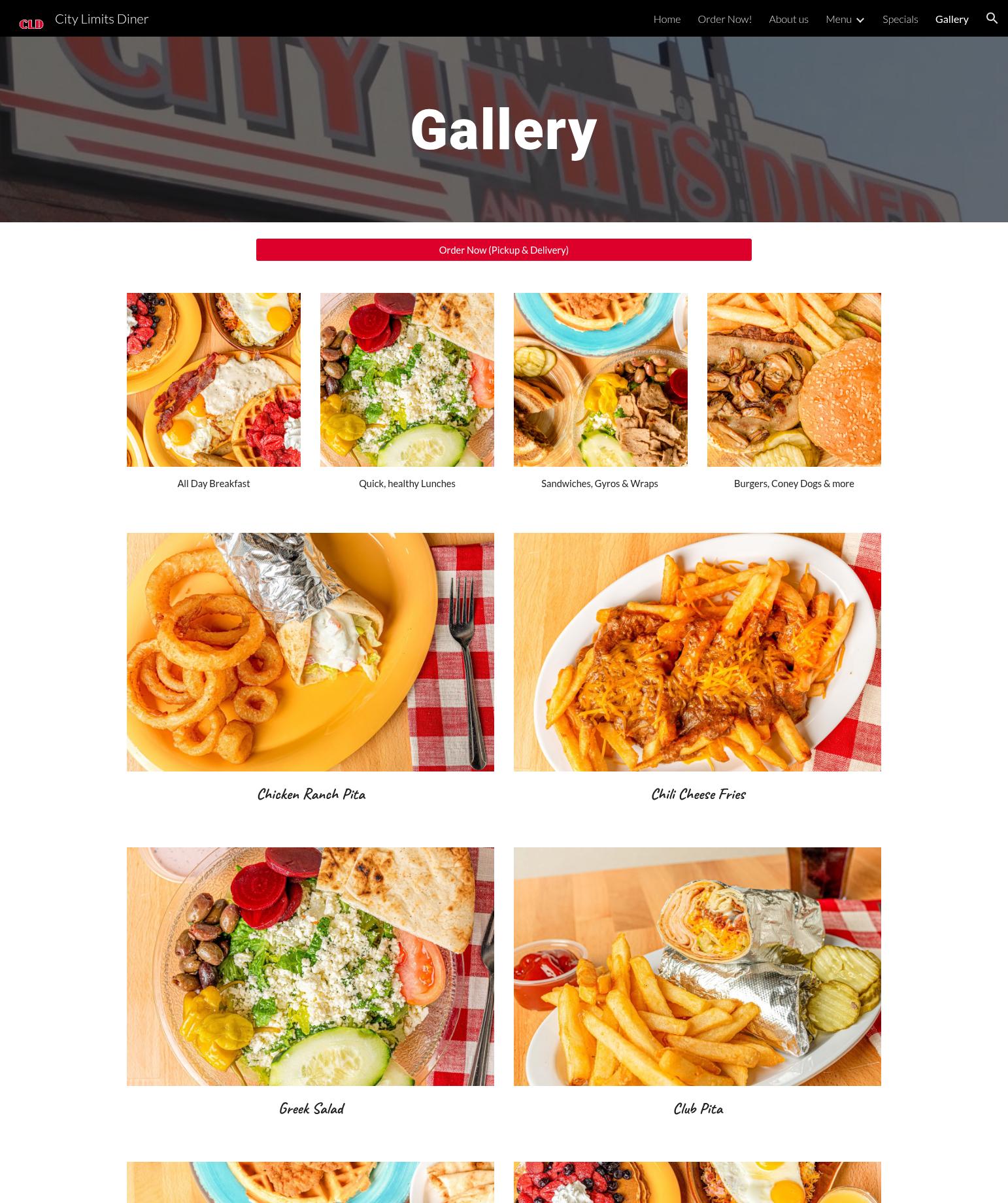Open the Club Pita picture
The image size is (1008, 1203).
coord(697,966)
